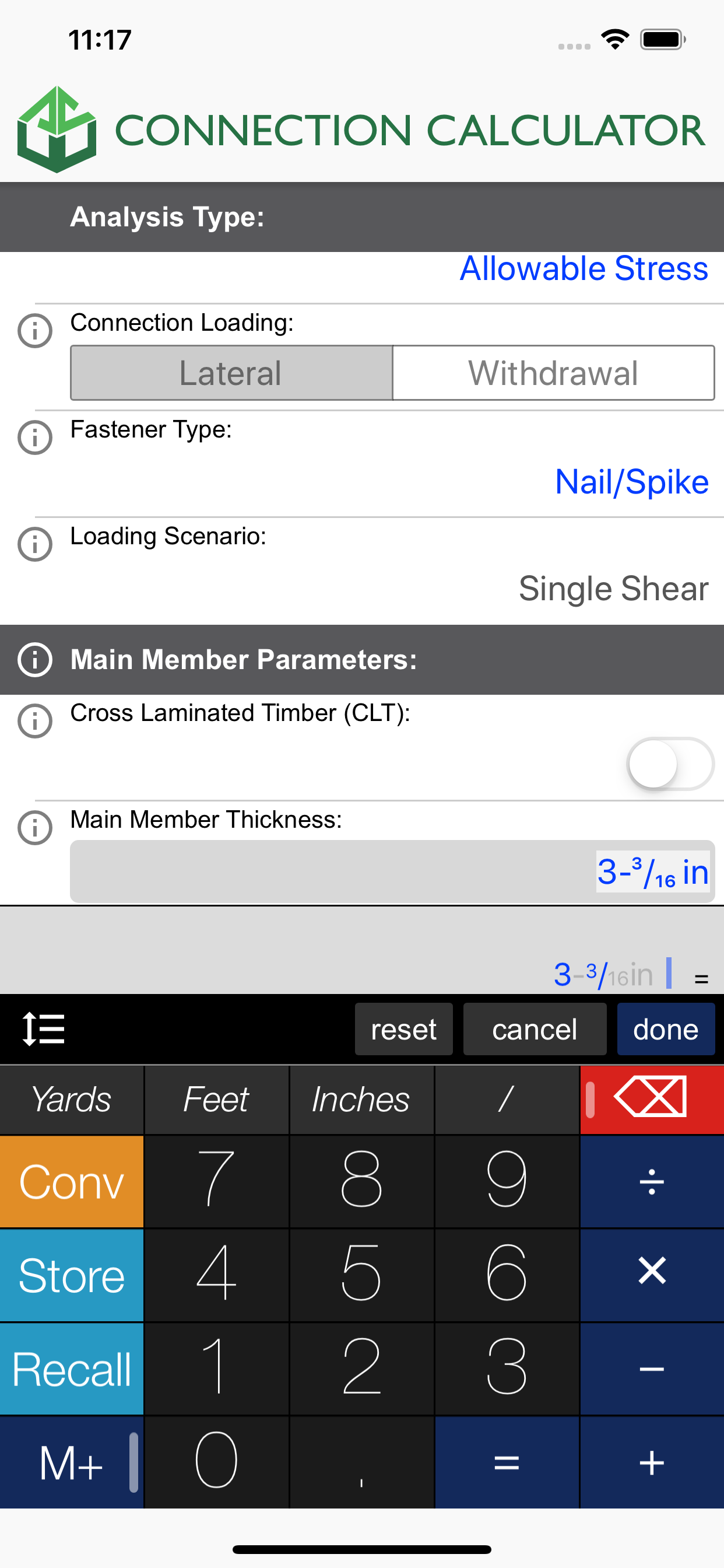This screenshot has height=1568, width=724.
Task: Show info for Fastener Type
Action: click(x=34, y=437)
